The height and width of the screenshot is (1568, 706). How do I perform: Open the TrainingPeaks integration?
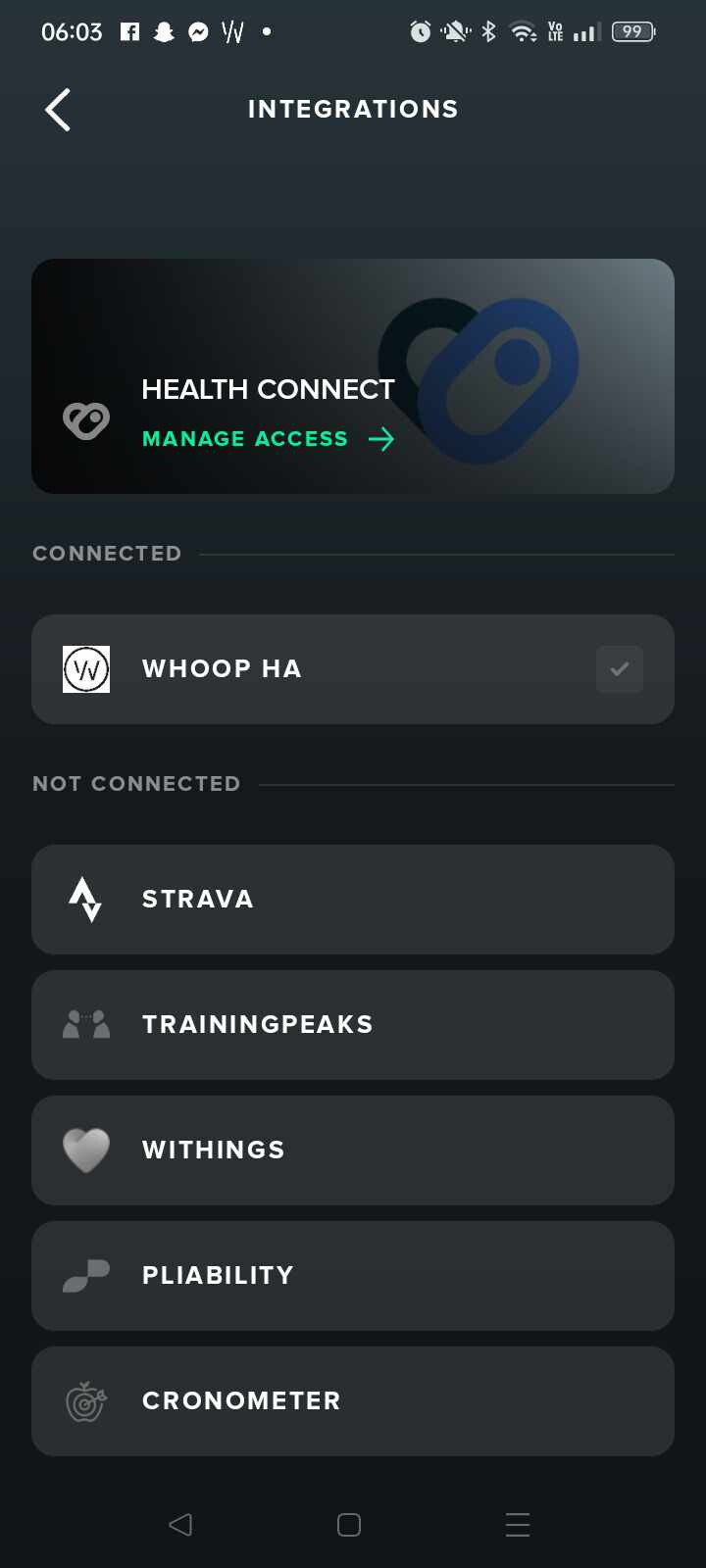(x=353, y=1025)
